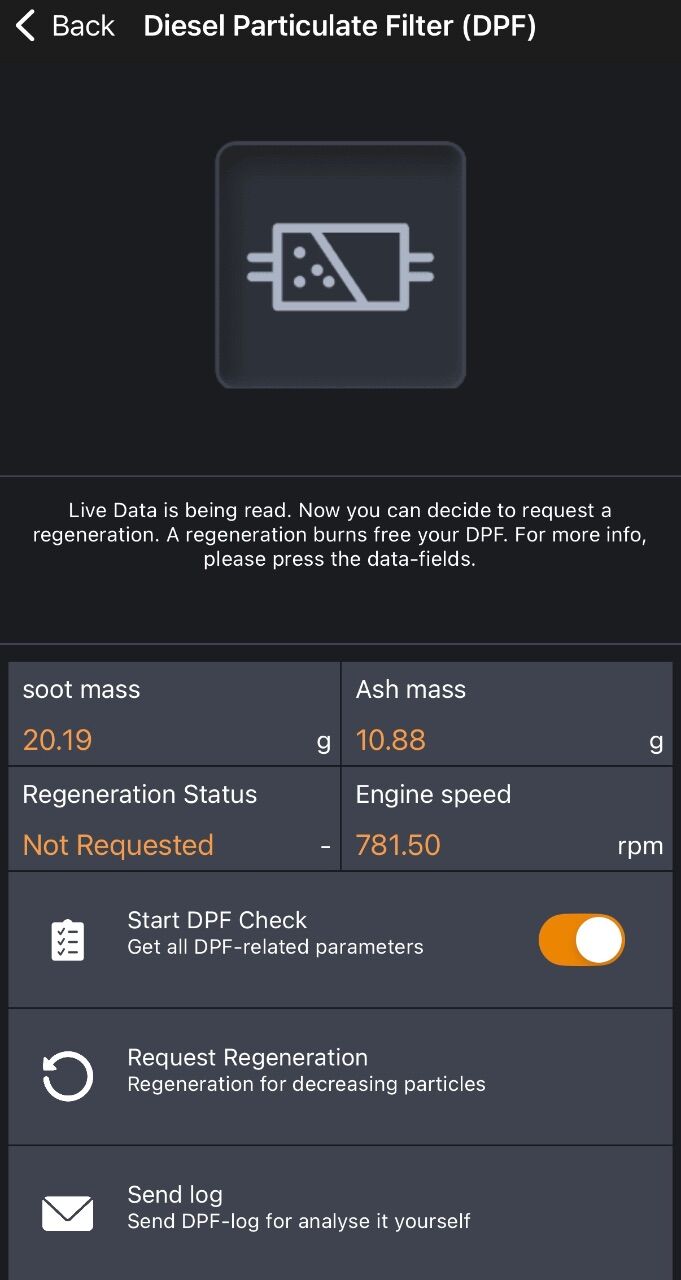Open Send log to email DPF log
Screen dimensions: 681x1280
(340, 1213)
